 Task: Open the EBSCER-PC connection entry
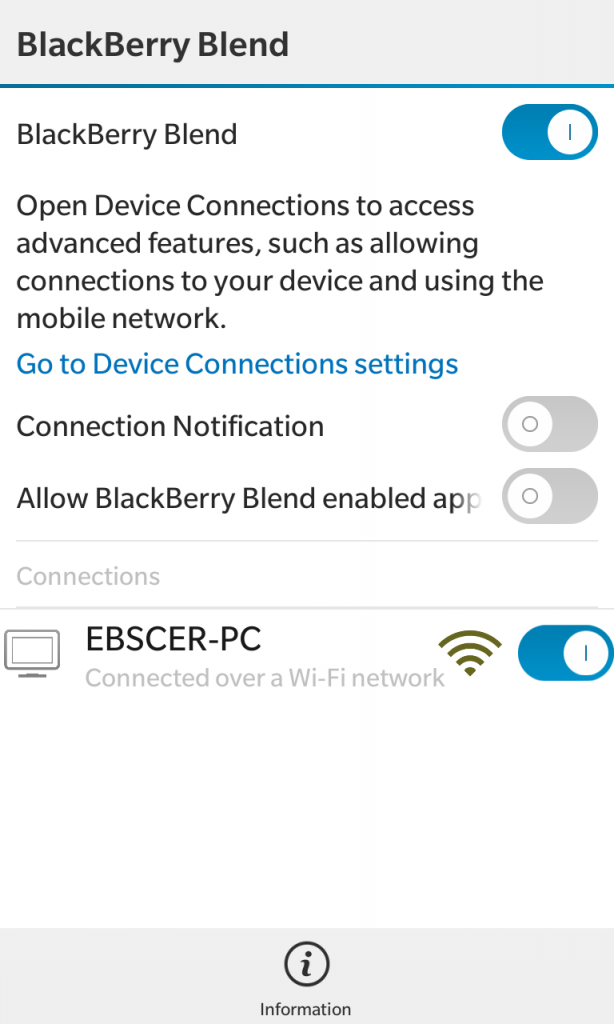[x=255, y=654]
